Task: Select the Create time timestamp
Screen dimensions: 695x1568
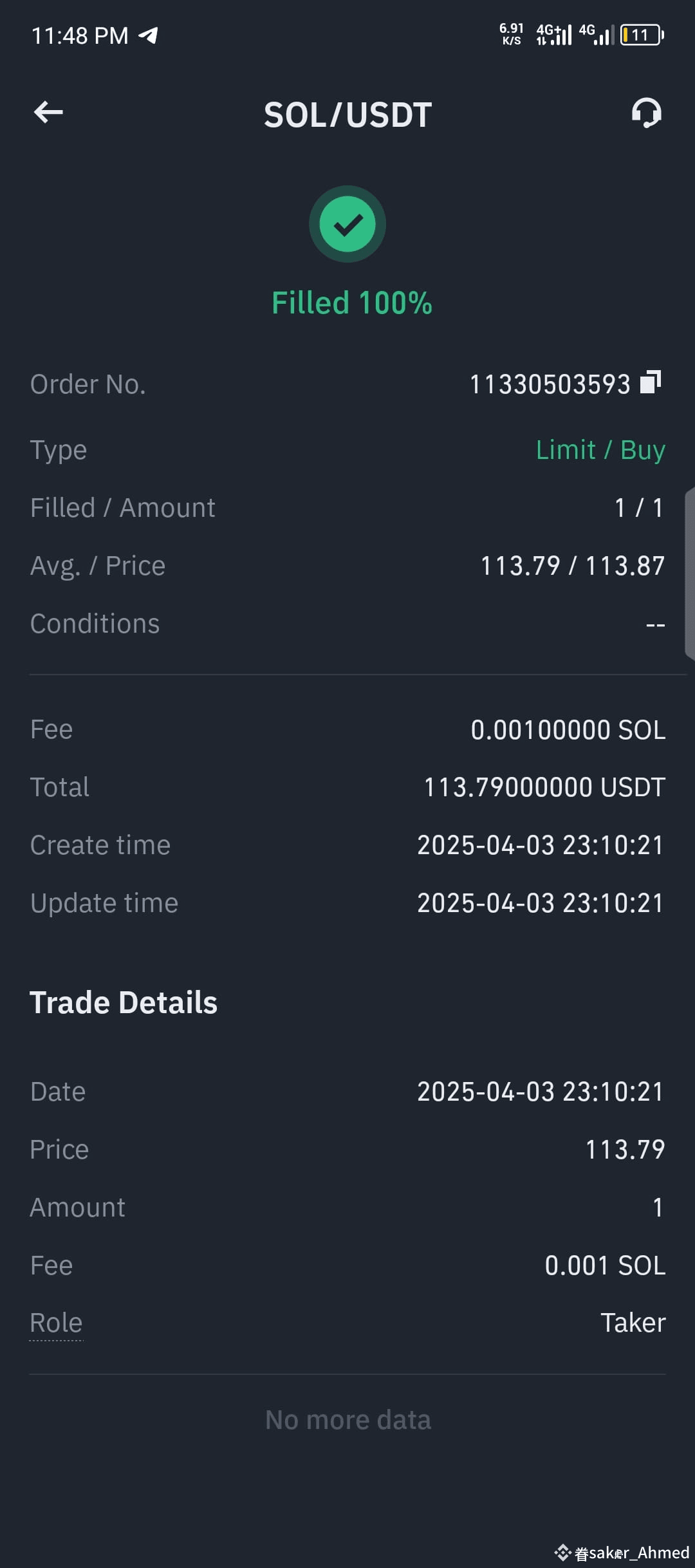Action: click(539, 845)
